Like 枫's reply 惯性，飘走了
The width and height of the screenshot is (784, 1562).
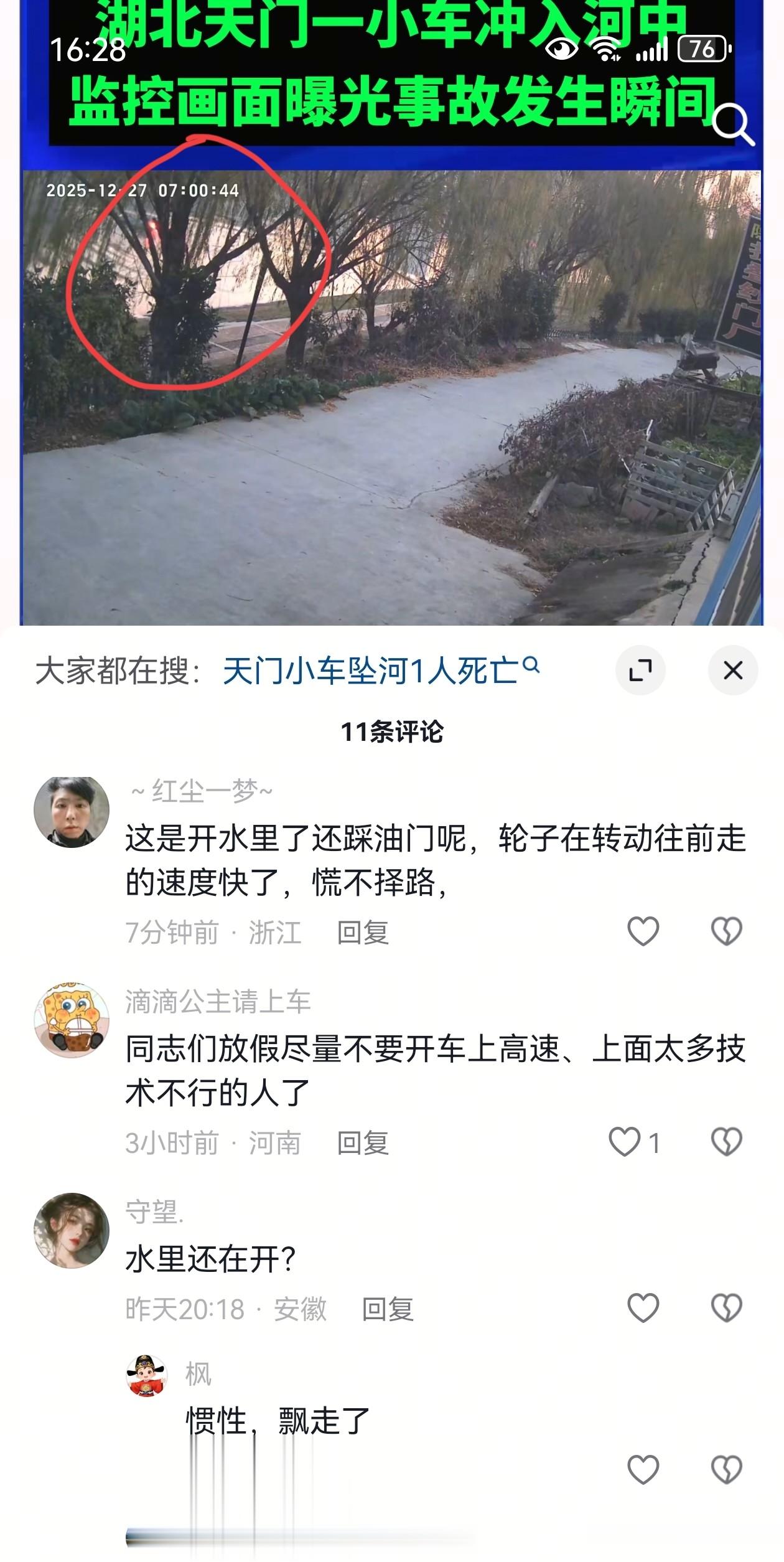tap(643, 1470)
